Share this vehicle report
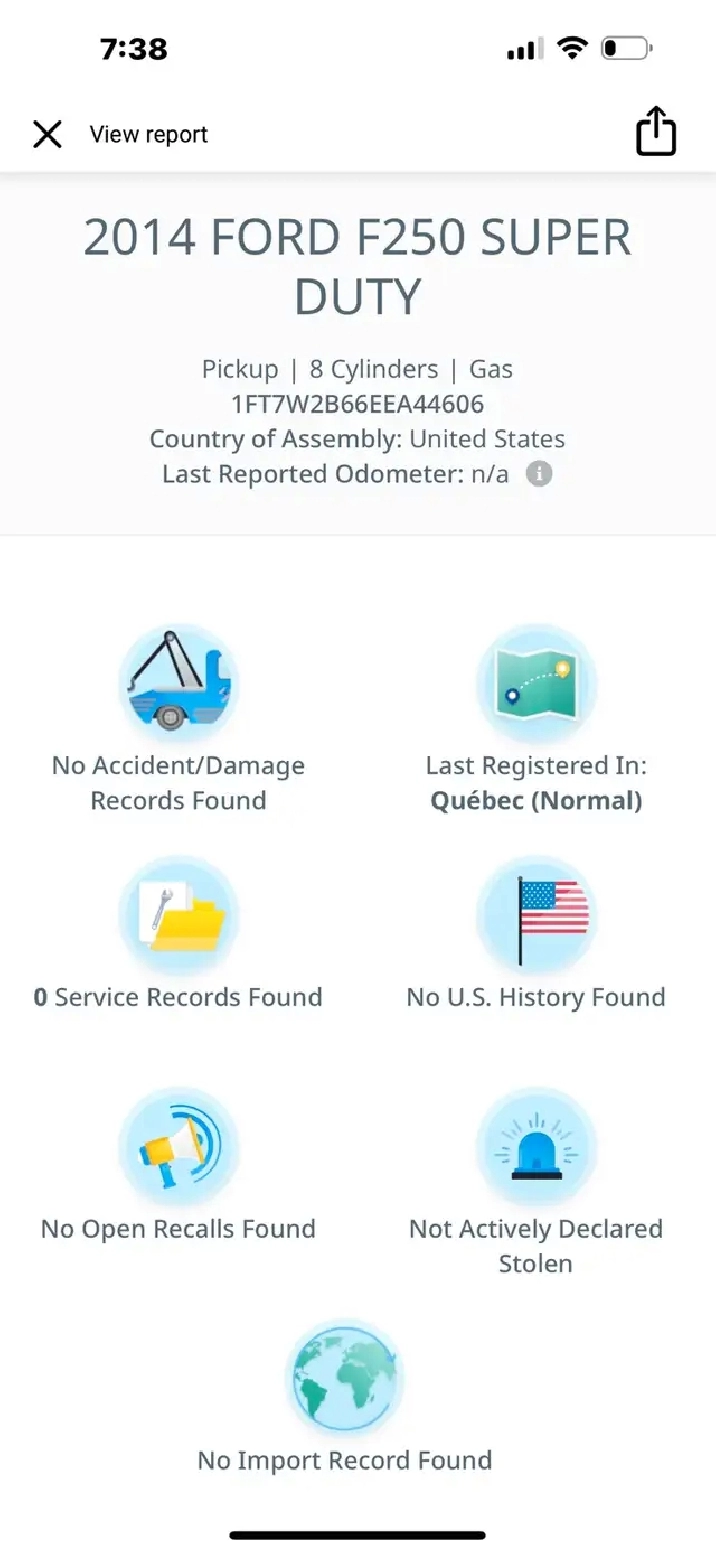Viewport: 716px width, 1554px height. [x=656, y=132]
